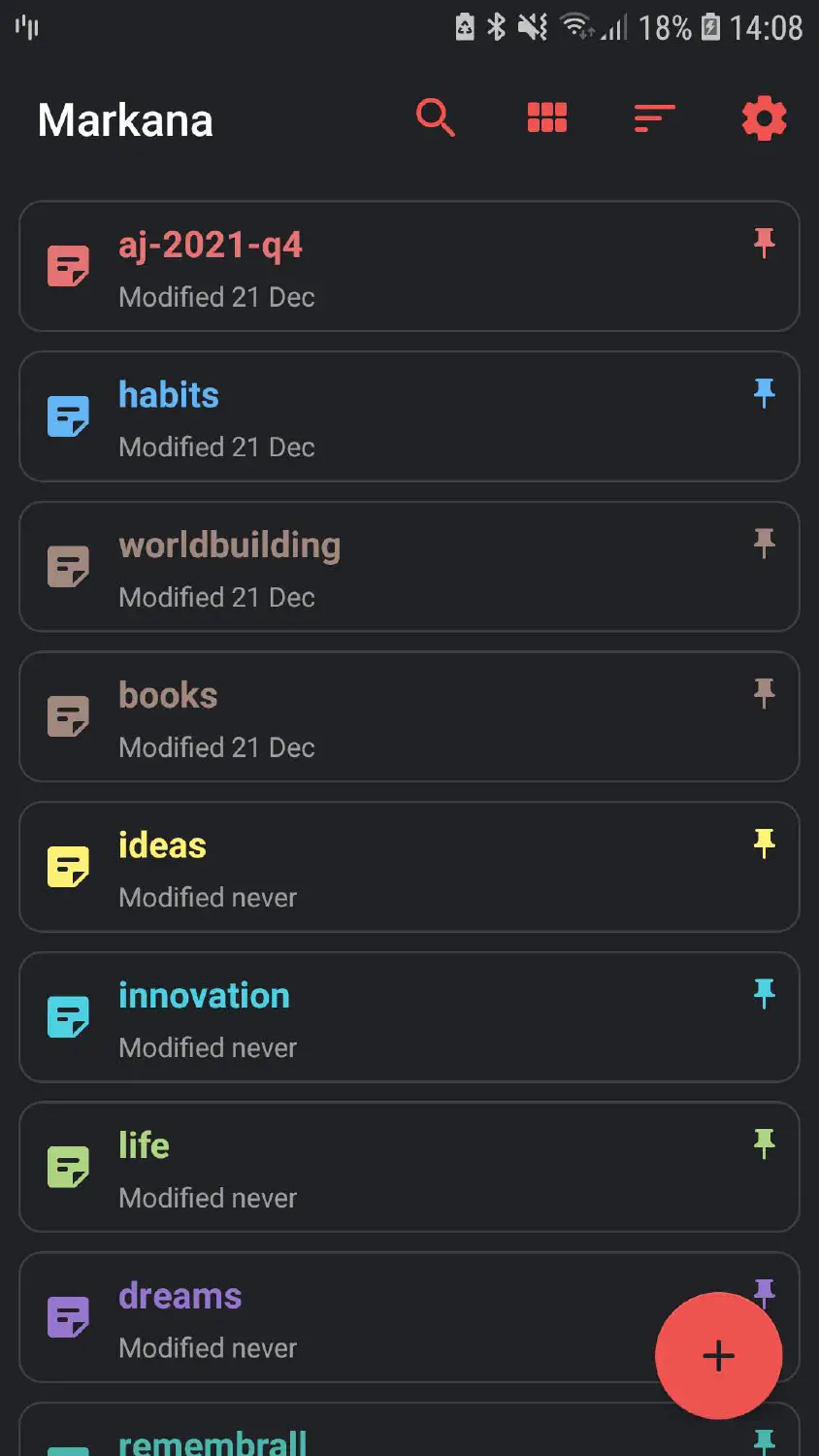Open the search icon in Markana
The height and width of the screenshot is (1456, 819).
pos(436,118)
